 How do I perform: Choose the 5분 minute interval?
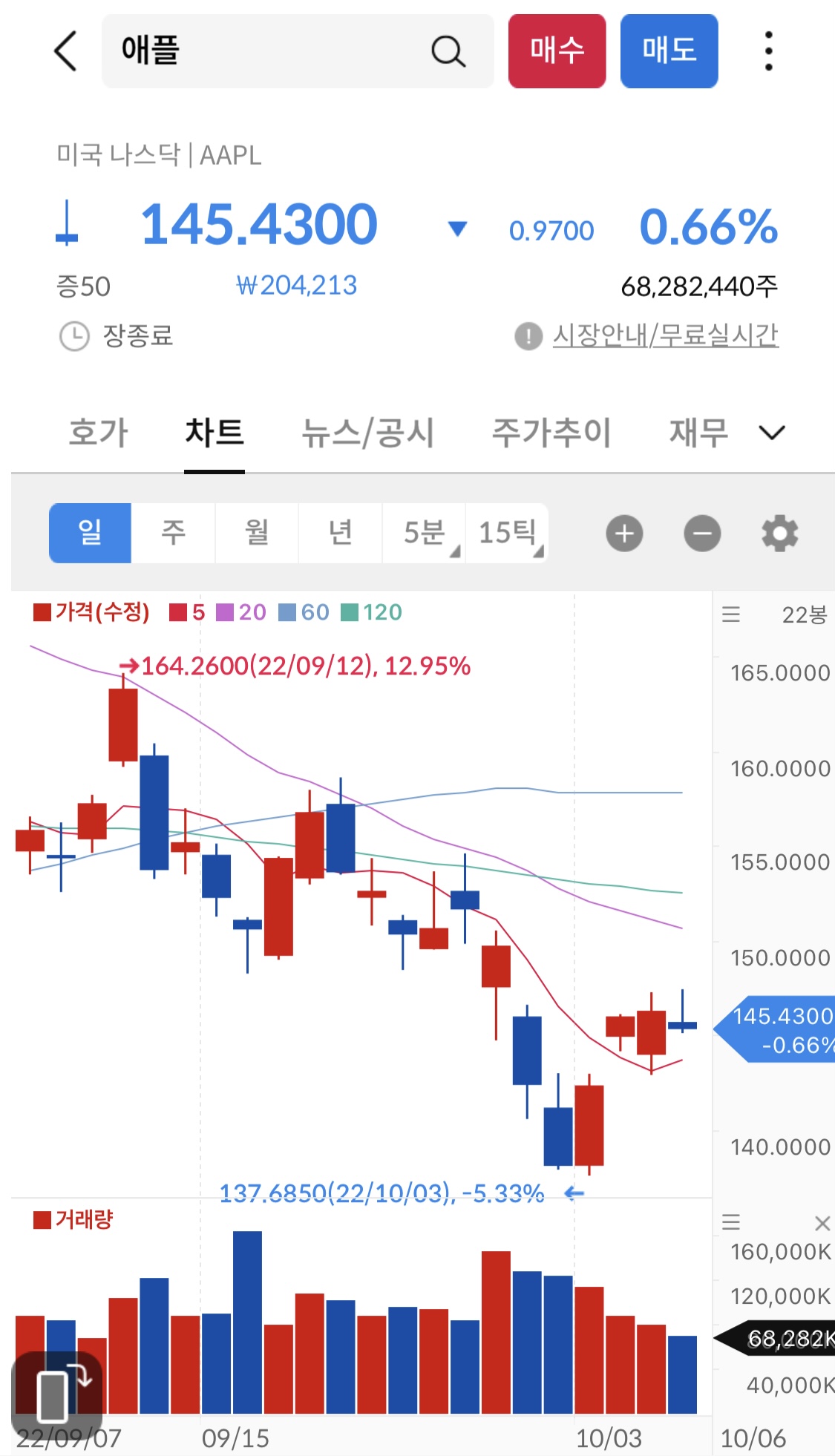pyautogui.click(x=424, y=533)
